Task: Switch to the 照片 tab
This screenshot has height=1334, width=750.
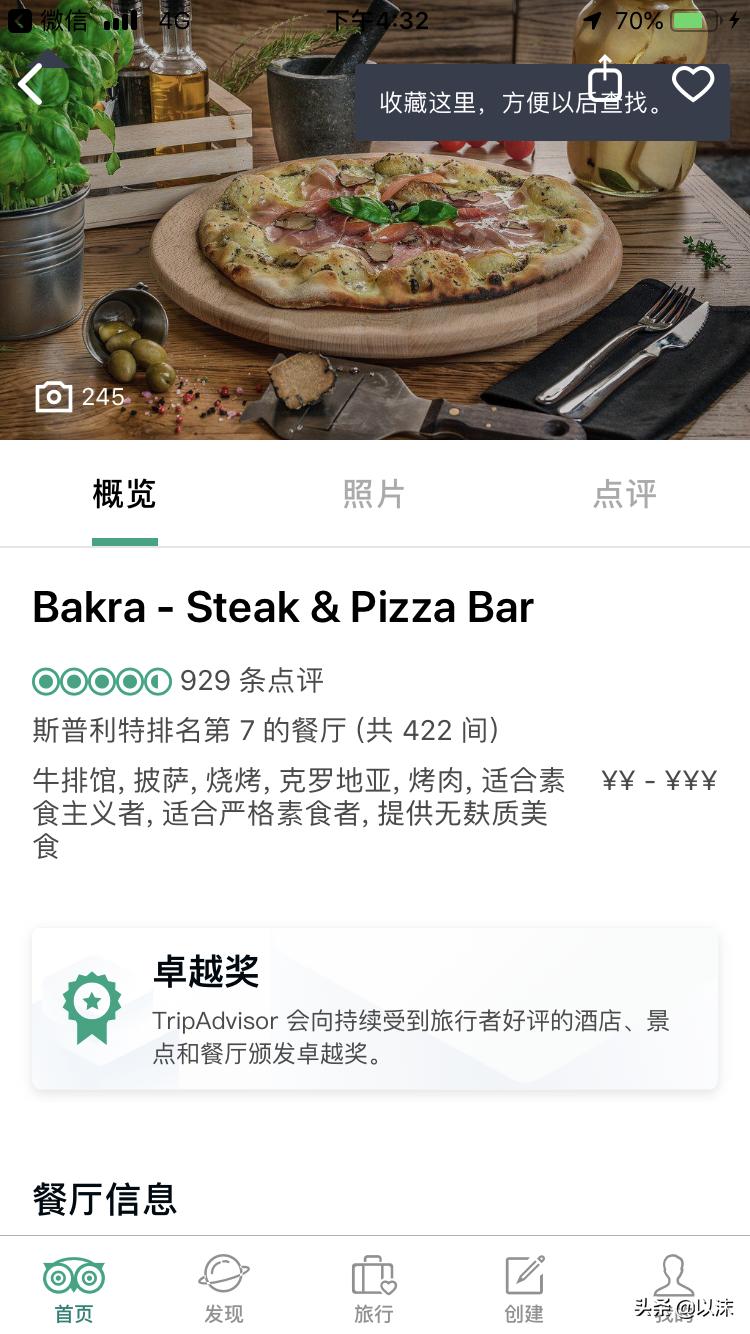Action: coord(374,495)
